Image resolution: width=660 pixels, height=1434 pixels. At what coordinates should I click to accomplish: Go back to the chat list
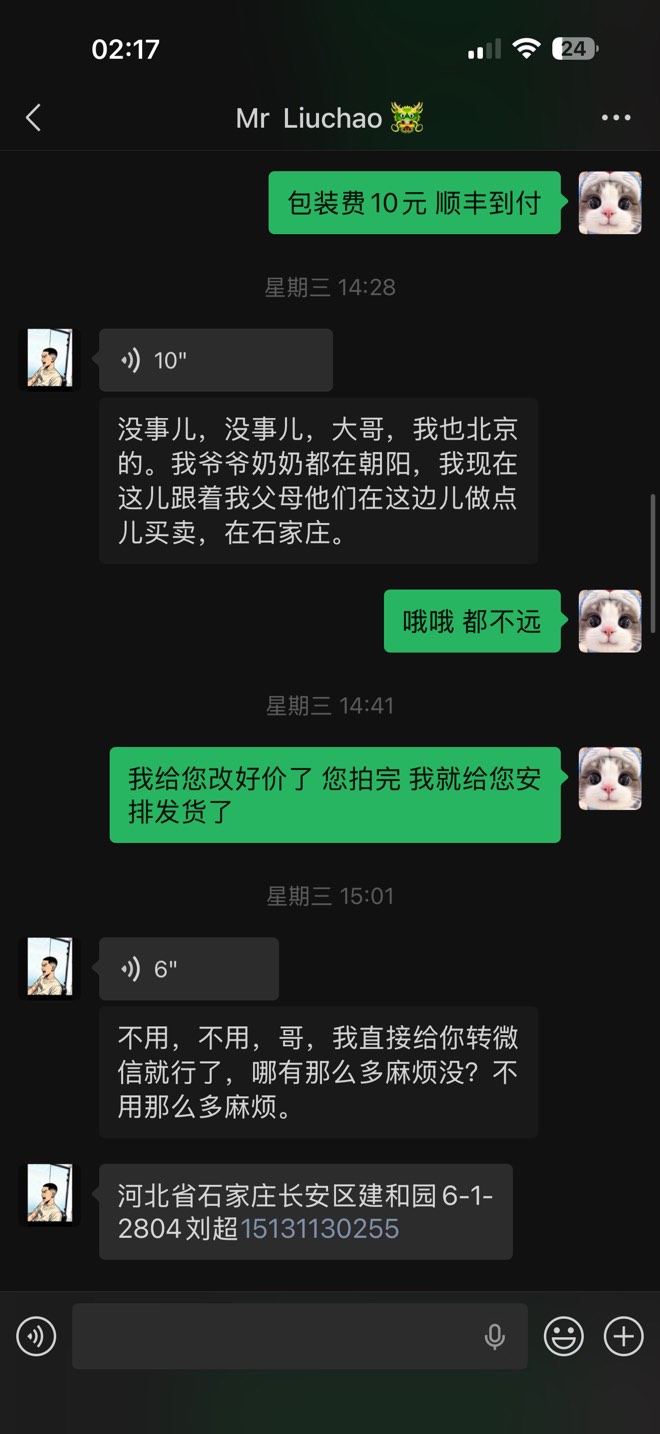[33, 118]
